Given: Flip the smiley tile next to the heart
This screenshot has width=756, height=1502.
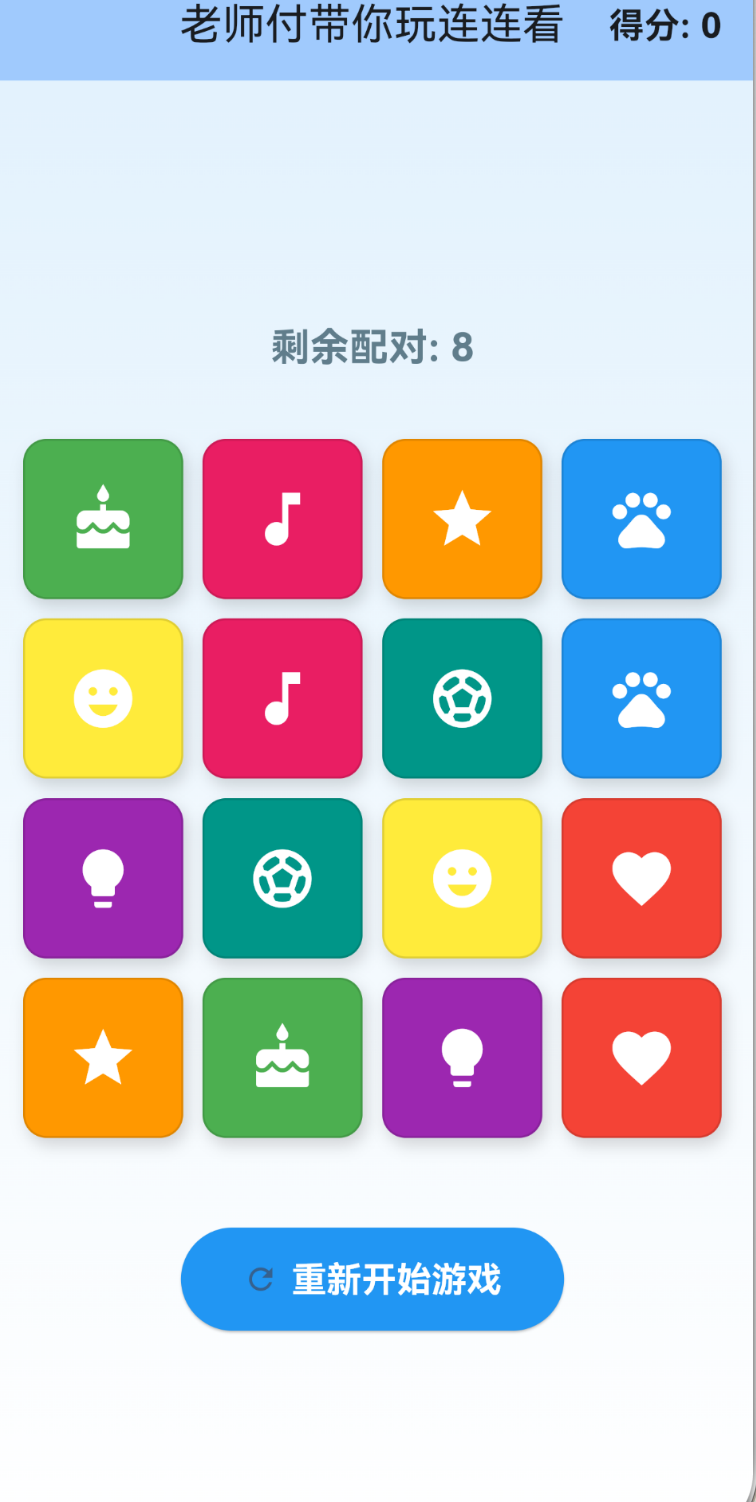Looking at the screenshot, I should (462, 878).
